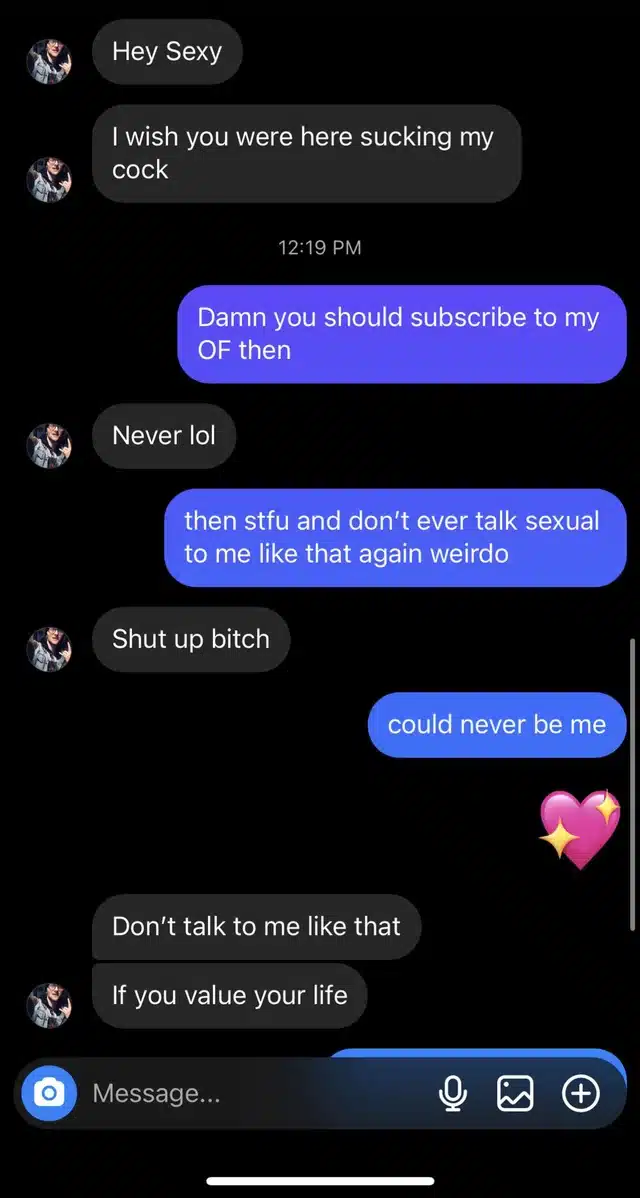The image size is (640, 1198).
Task: Open the plus menu for more options
Action: [x=581, y=1093]
